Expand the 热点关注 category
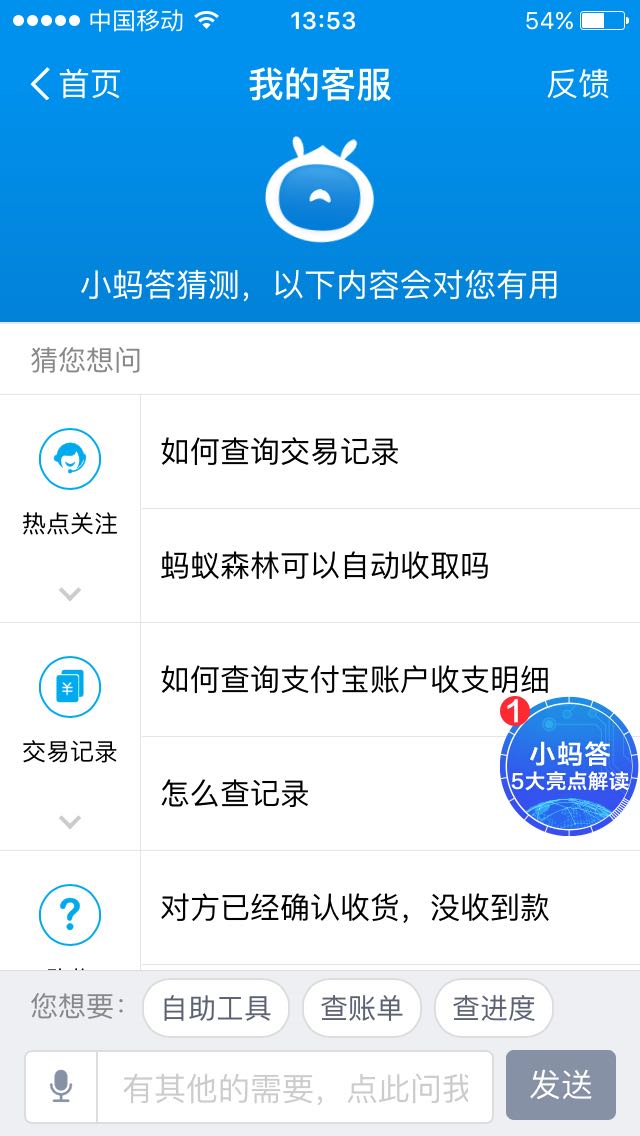 tap(70, 595)
